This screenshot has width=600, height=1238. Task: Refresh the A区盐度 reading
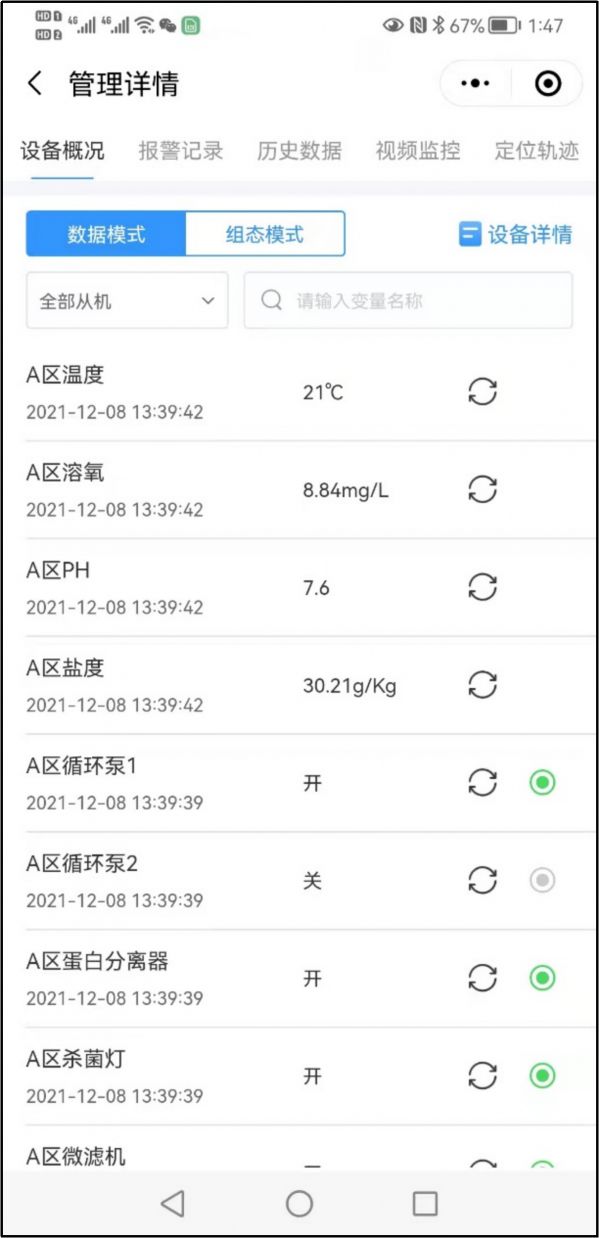click(x=483, y=686)
